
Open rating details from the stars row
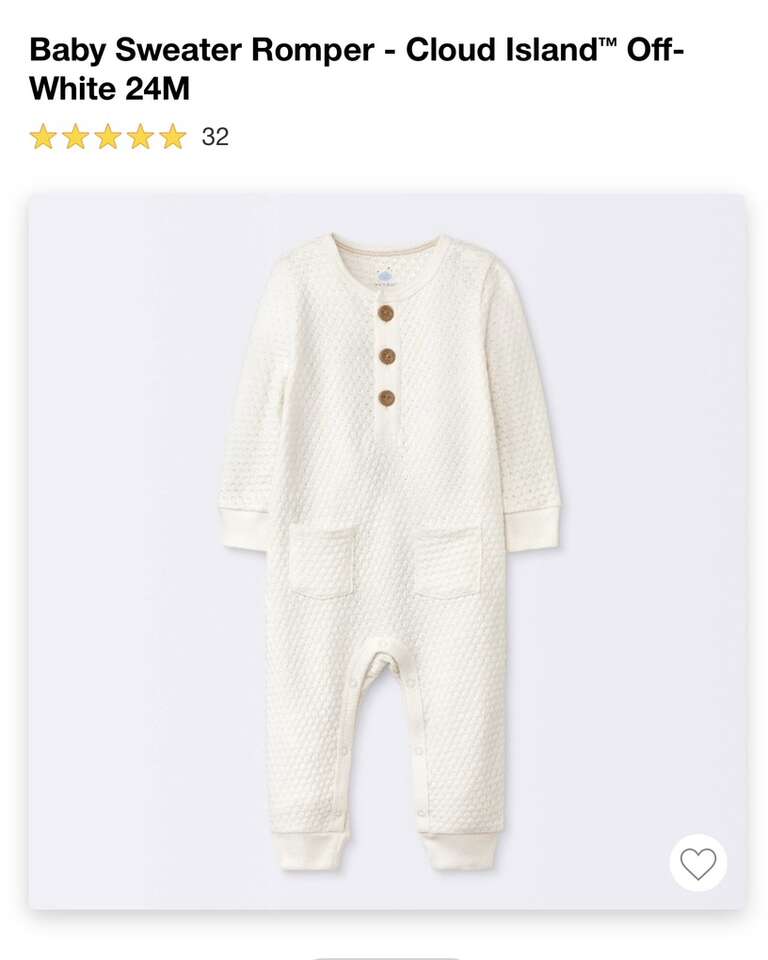coord(109,132)
